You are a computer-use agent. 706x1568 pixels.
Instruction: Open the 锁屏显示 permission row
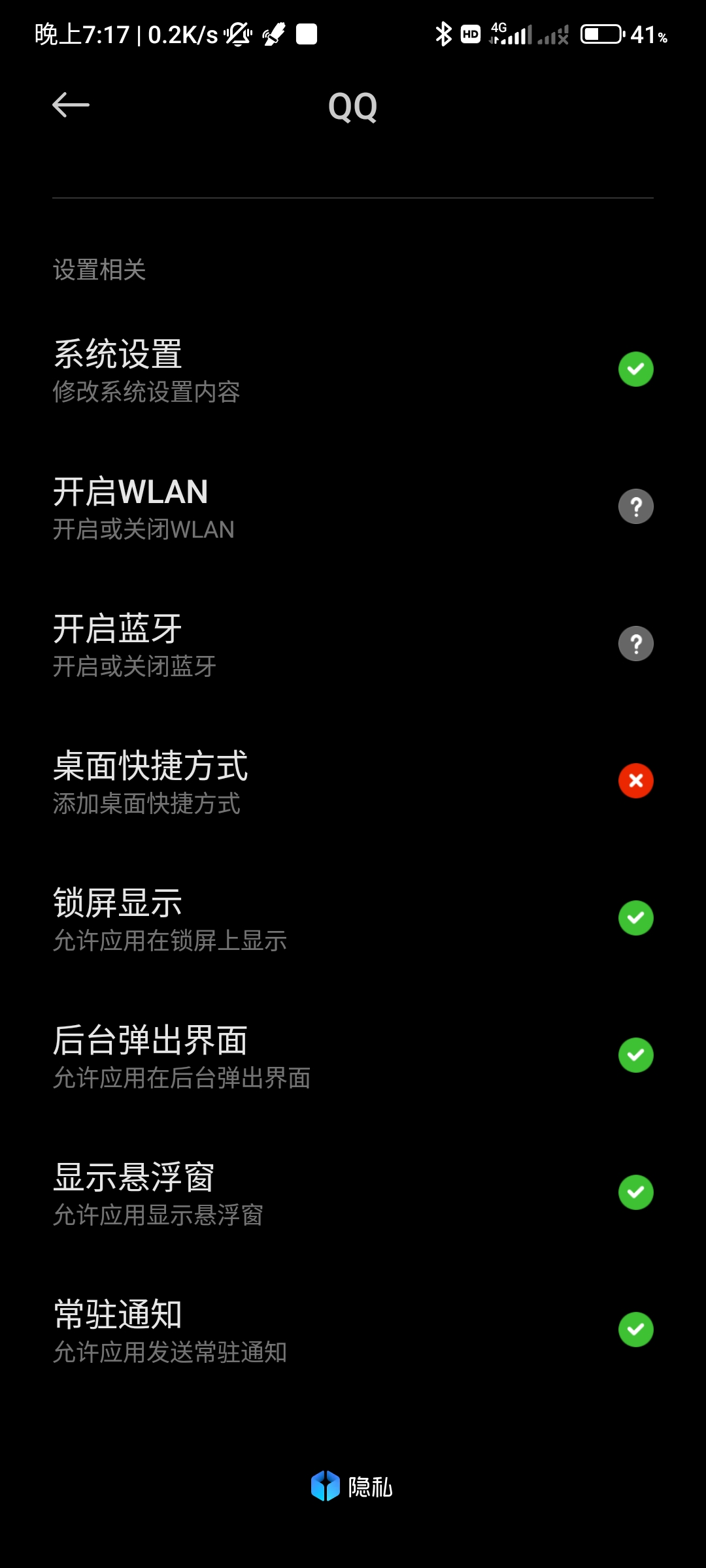tap(353, 919)
